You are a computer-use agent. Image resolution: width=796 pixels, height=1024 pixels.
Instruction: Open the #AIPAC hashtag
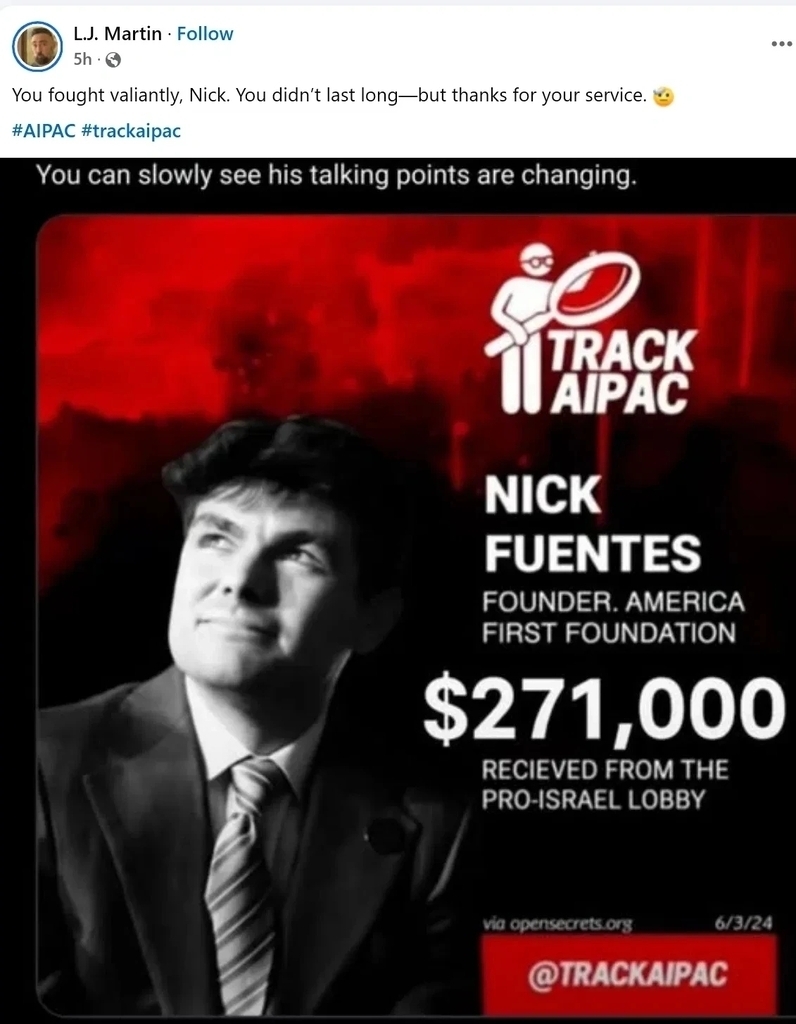tap(43, 130)
